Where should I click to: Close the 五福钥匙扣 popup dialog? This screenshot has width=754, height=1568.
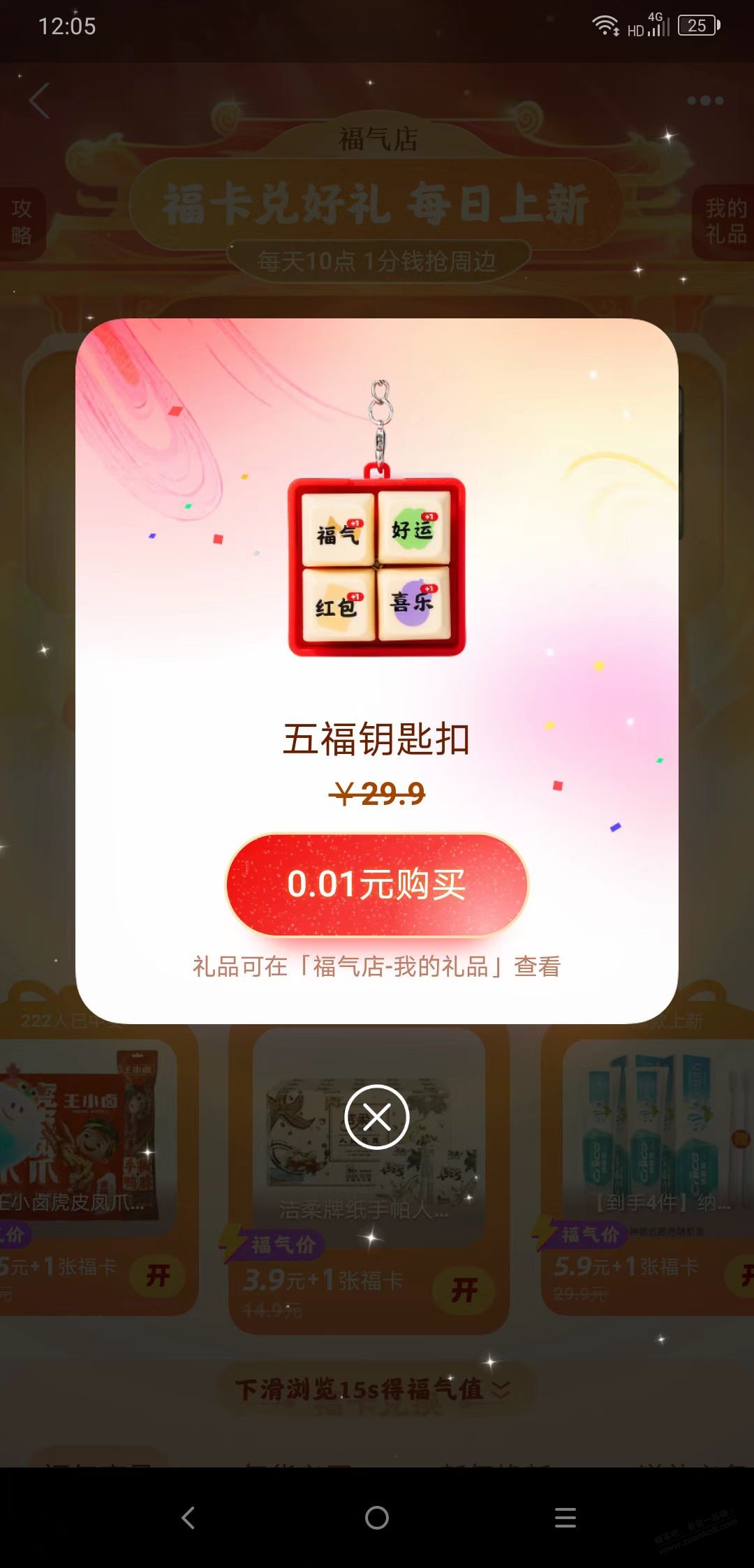377,1117
